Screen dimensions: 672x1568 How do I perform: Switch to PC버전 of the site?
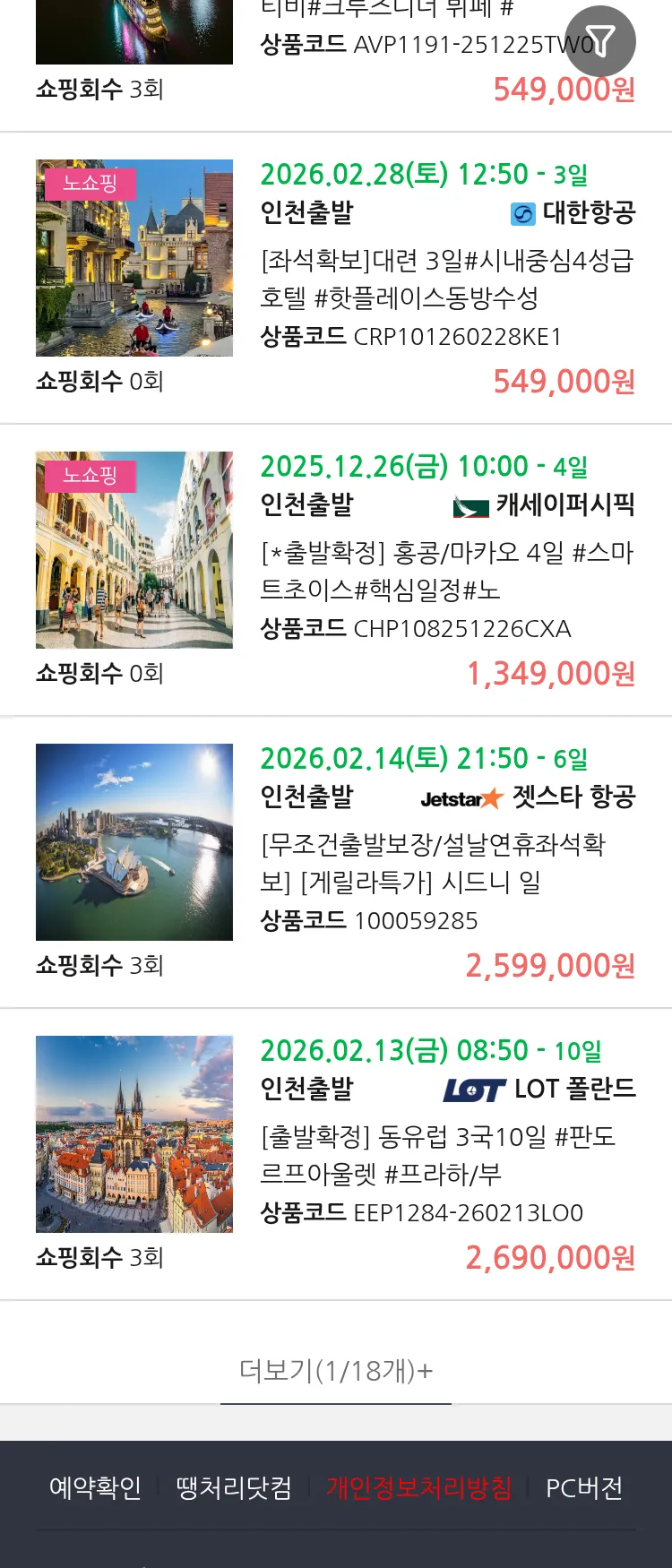coord(584,1488)
